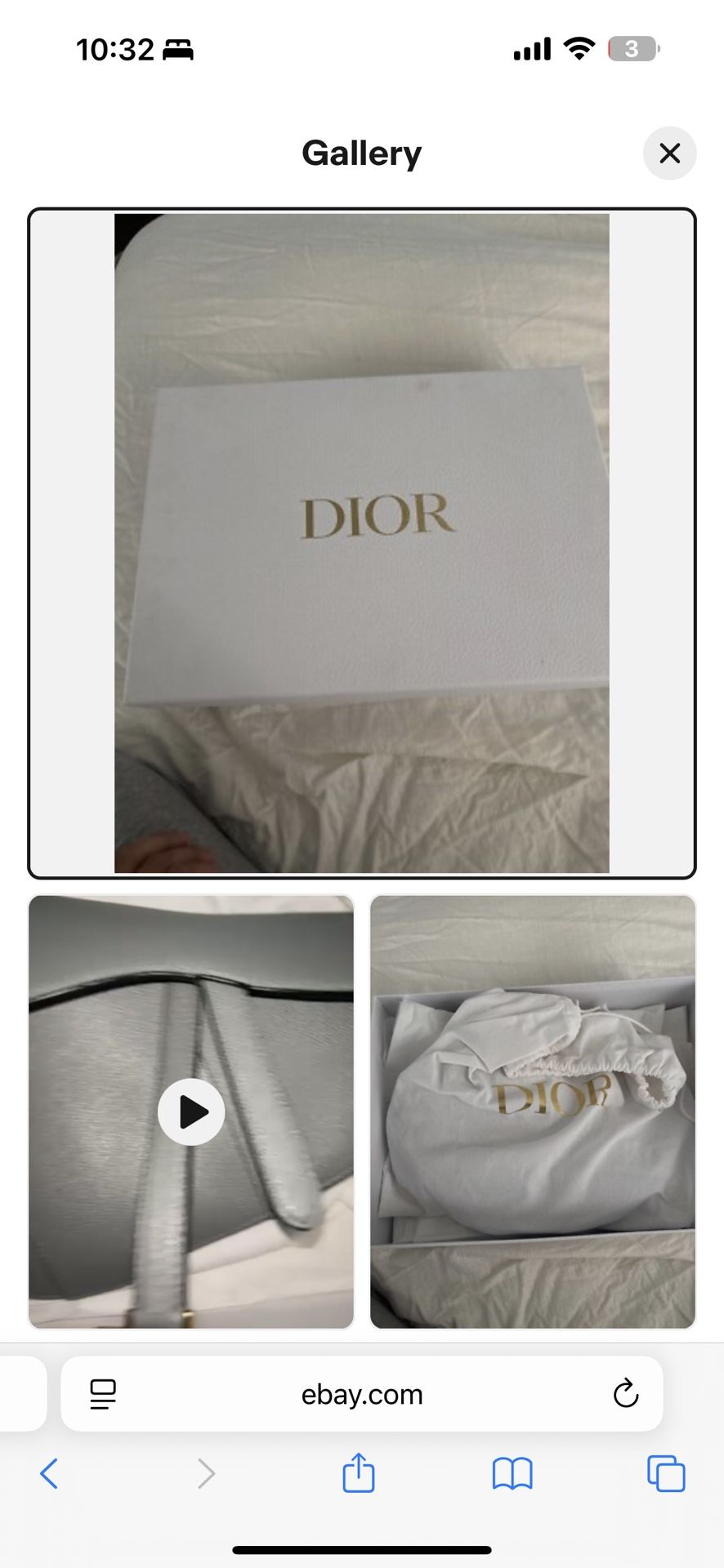Open the Dior dust bag photo
Screen dimensions: 724x1568
point(533,1111)
